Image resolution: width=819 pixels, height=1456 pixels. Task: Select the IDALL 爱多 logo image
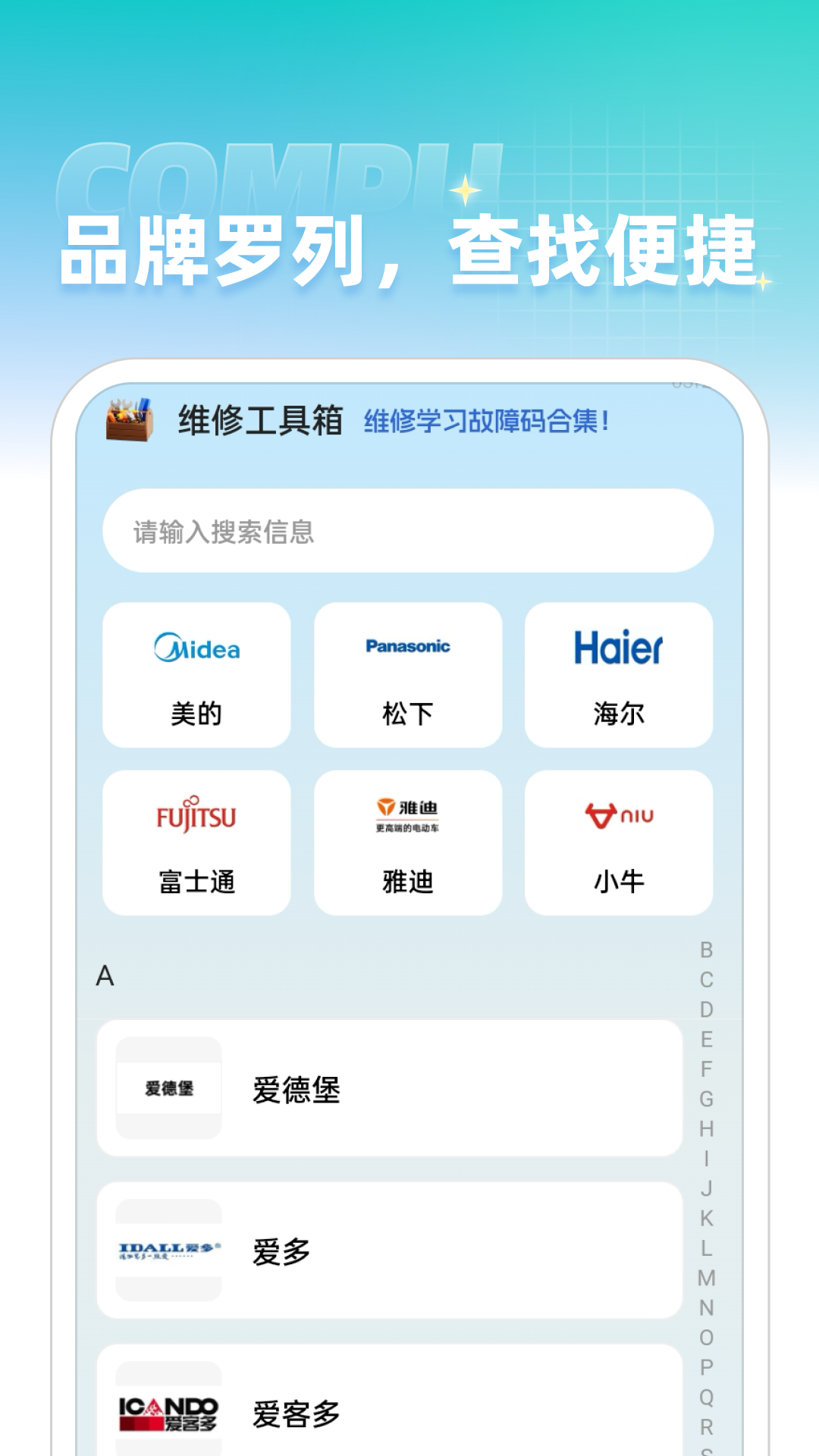click(168, 1252)
